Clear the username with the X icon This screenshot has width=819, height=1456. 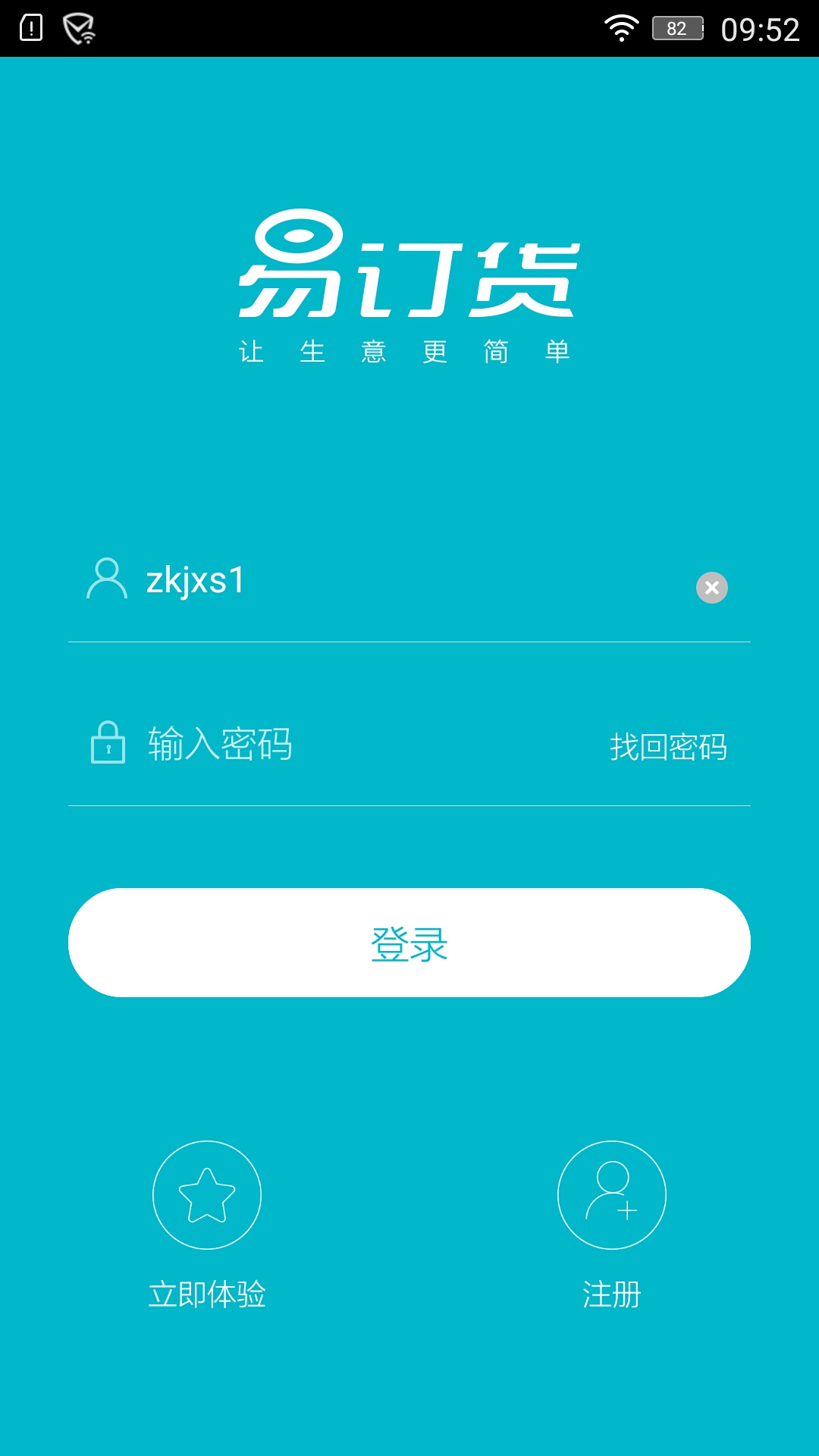click(711, 588)
